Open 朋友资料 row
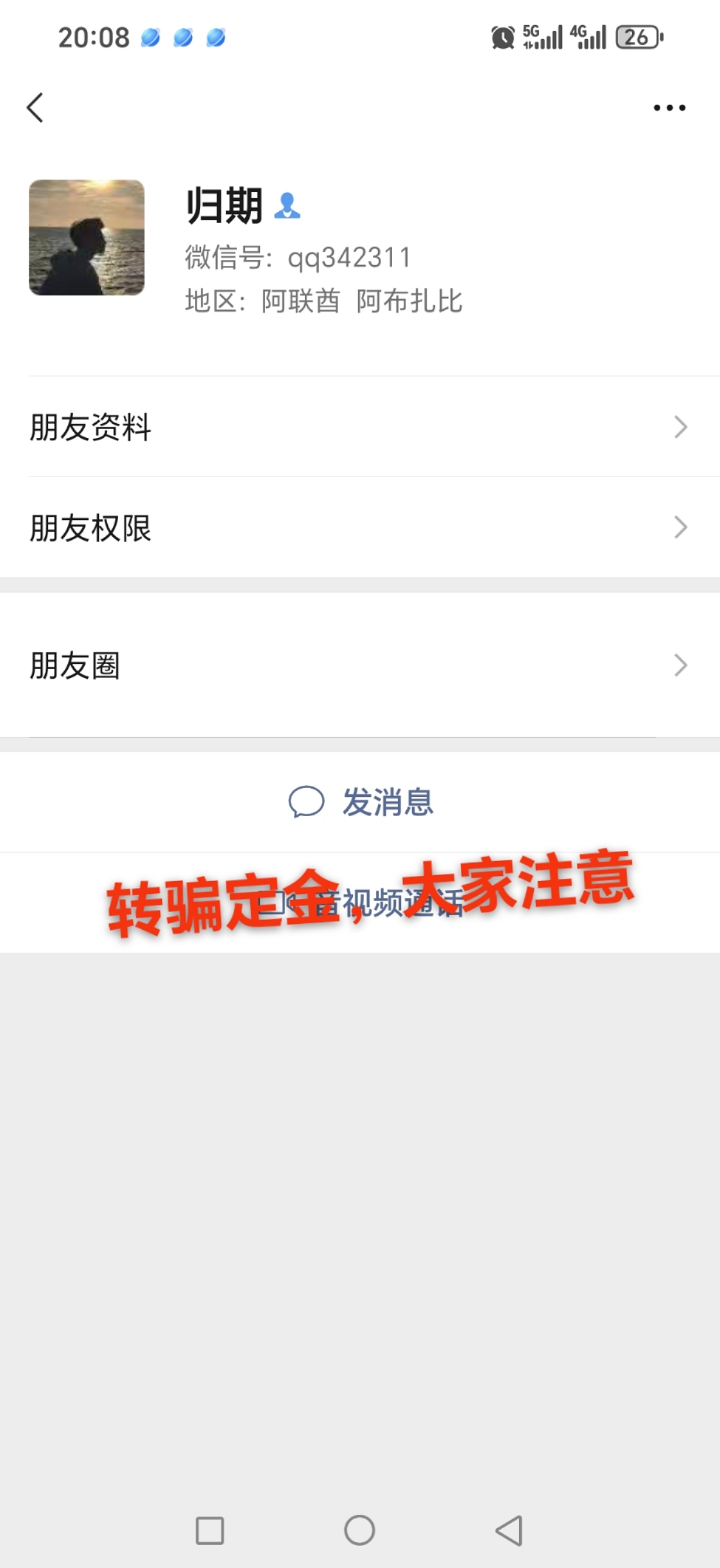Image resolution: width=720 pixels, height=1568 pixels. [x=360, y=427]
